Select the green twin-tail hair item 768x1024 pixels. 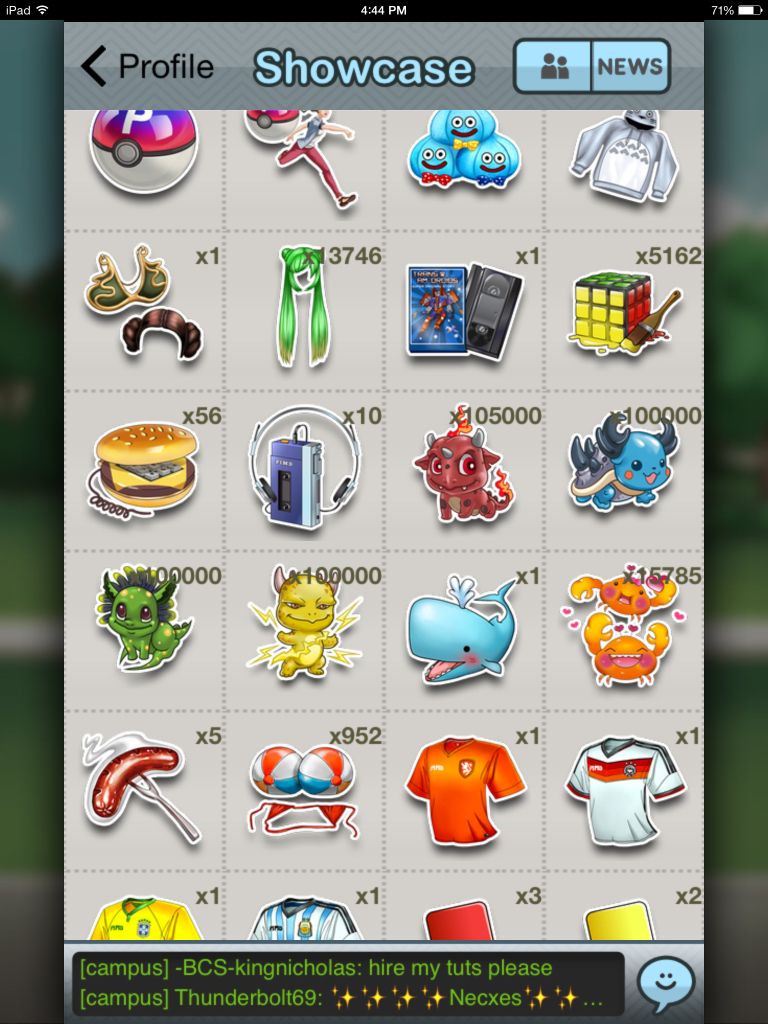coord(303,311)
